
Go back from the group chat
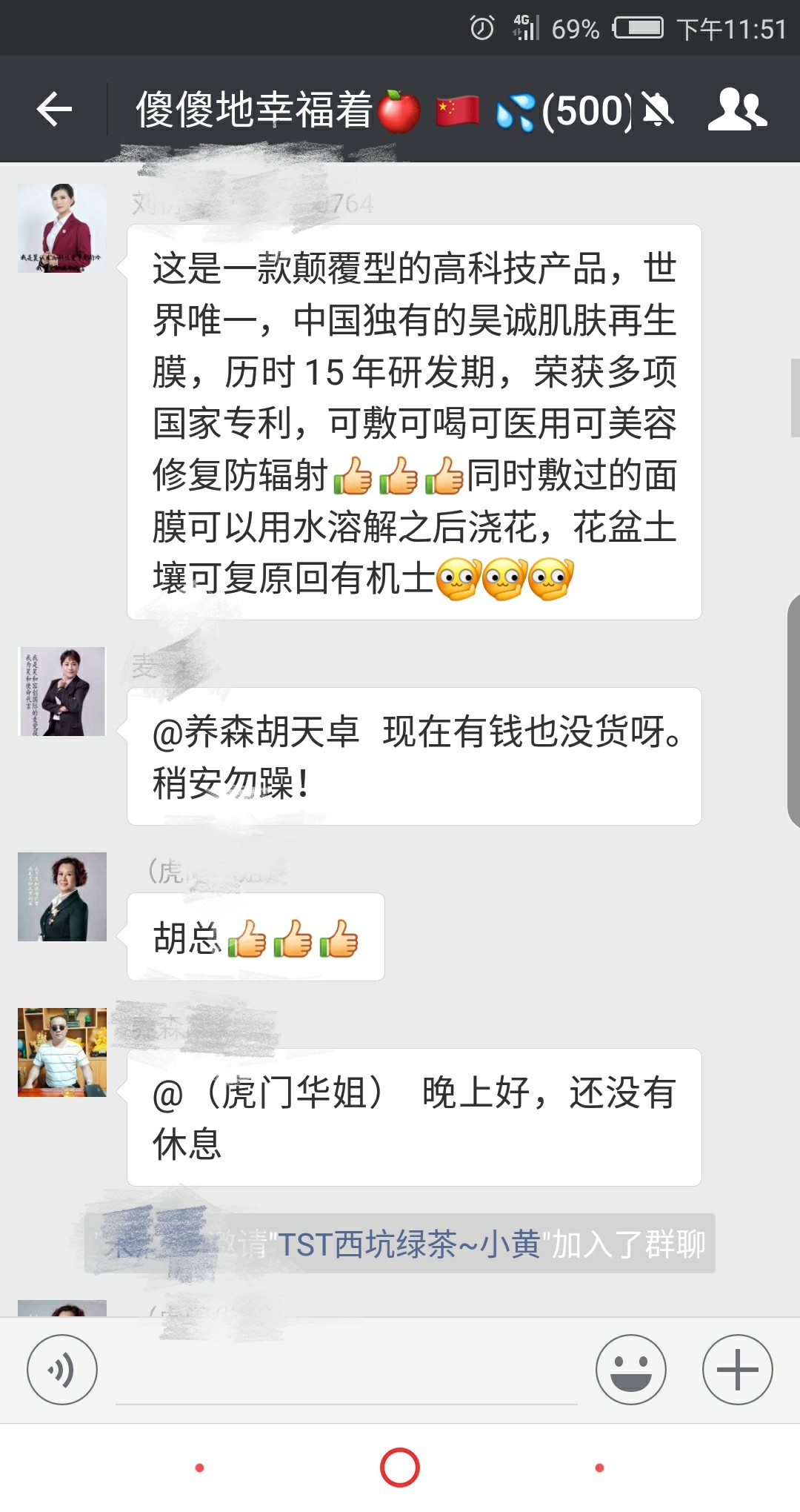pyautogui.click(x=54, y=110)
